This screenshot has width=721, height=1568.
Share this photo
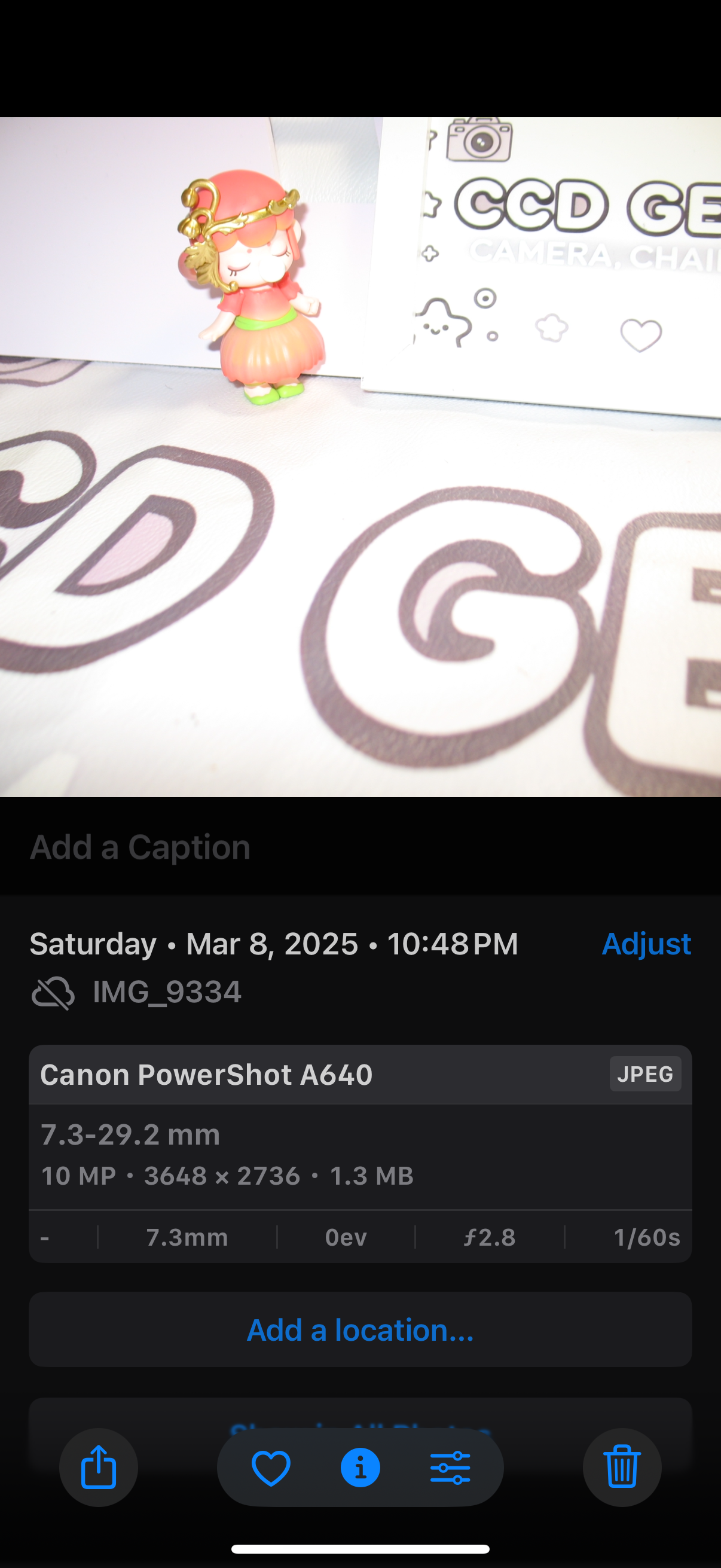tap(99, 1468)
